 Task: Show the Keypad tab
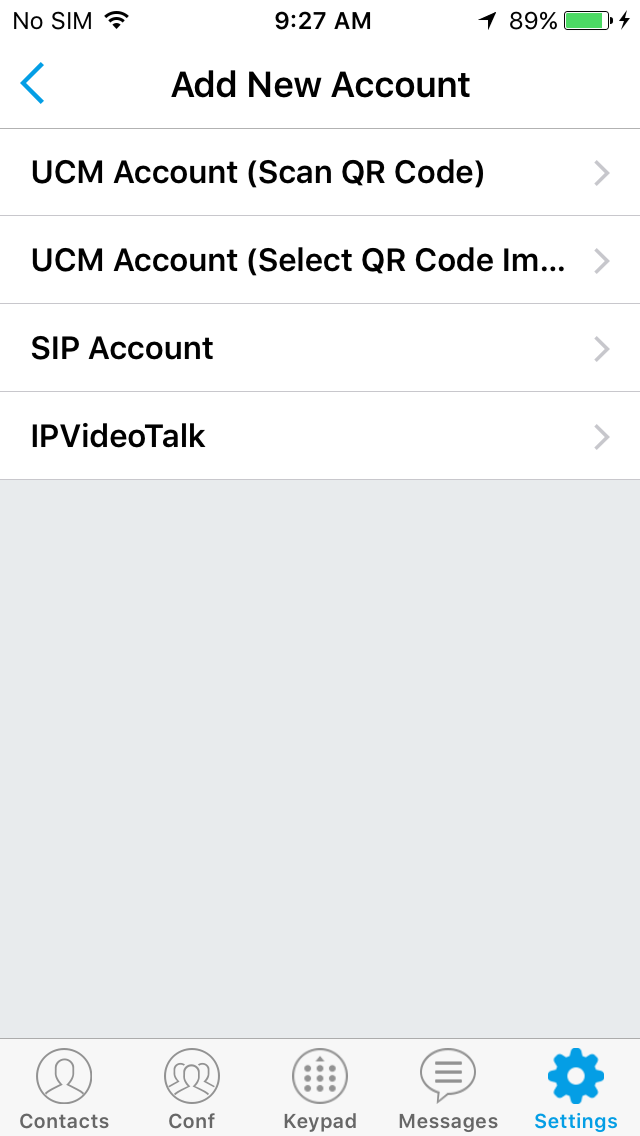pos(320,1089)
